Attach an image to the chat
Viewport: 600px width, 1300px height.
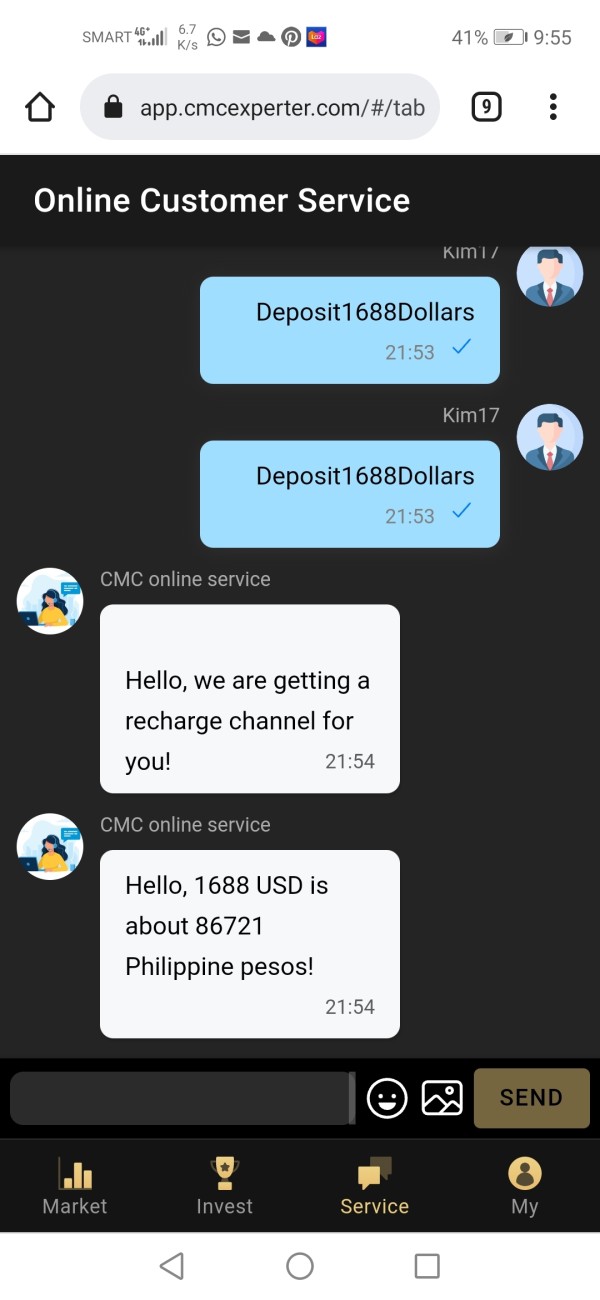442,1098
